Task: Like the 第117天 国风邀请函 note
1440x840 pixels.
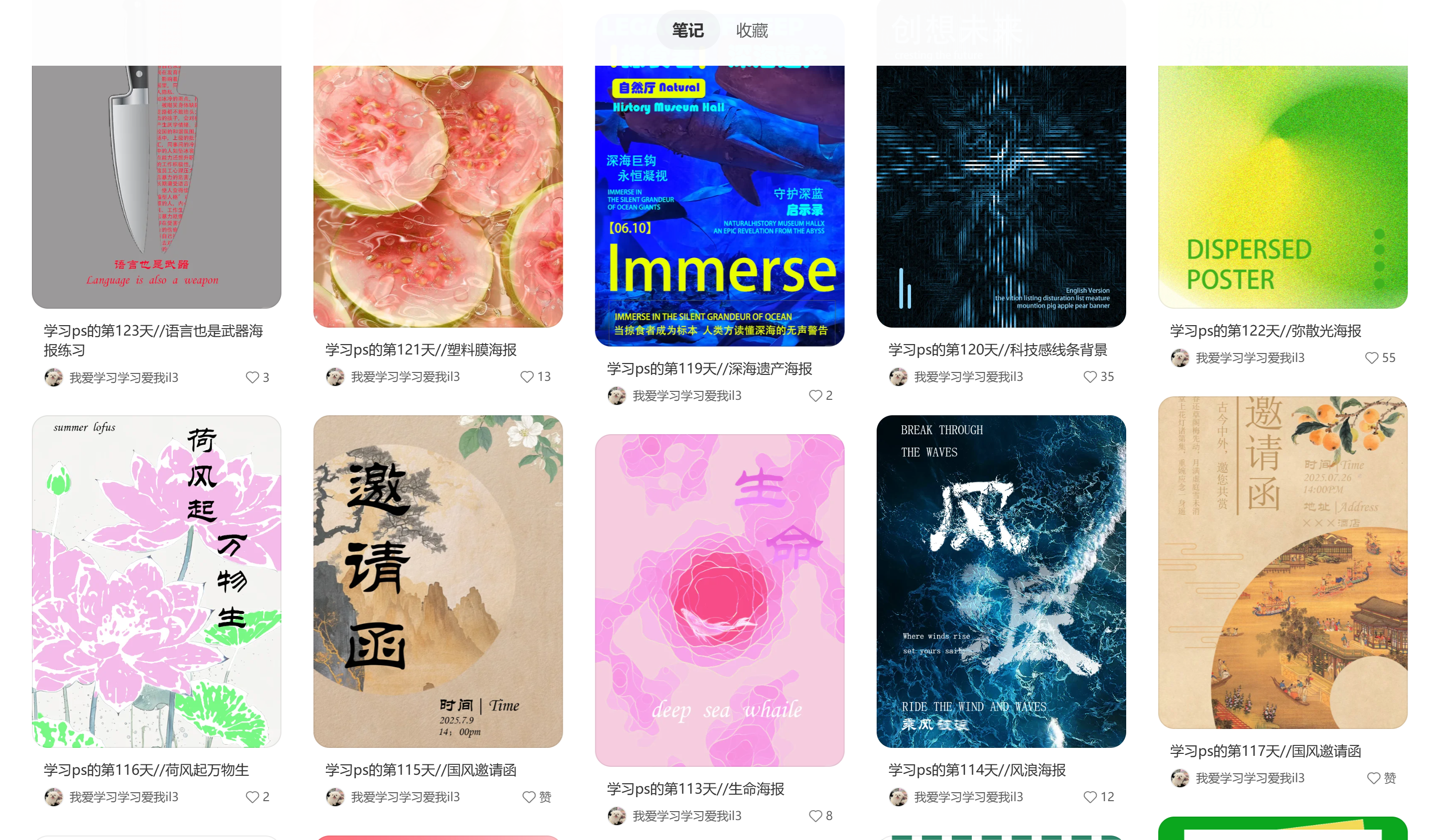Action: coord(1373,778)
